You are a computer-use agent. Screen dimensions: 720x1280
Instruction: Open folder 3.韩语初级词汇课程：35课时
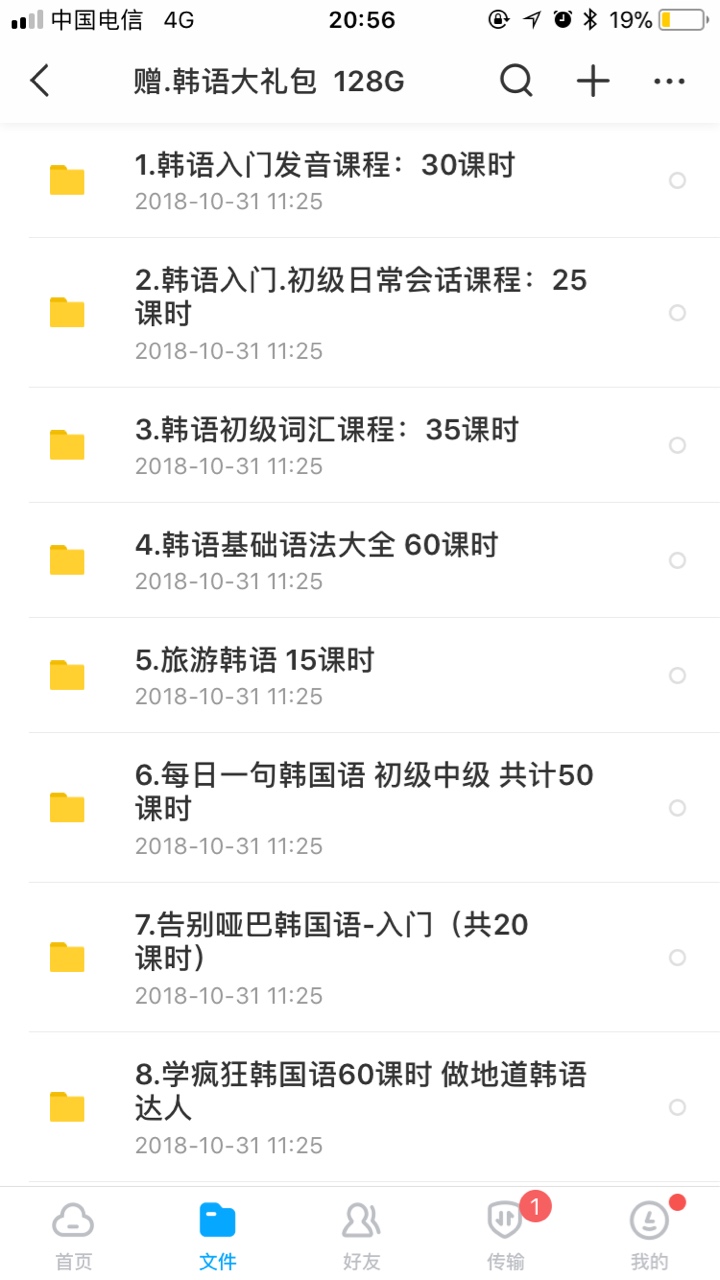click(x=326, y=445)
